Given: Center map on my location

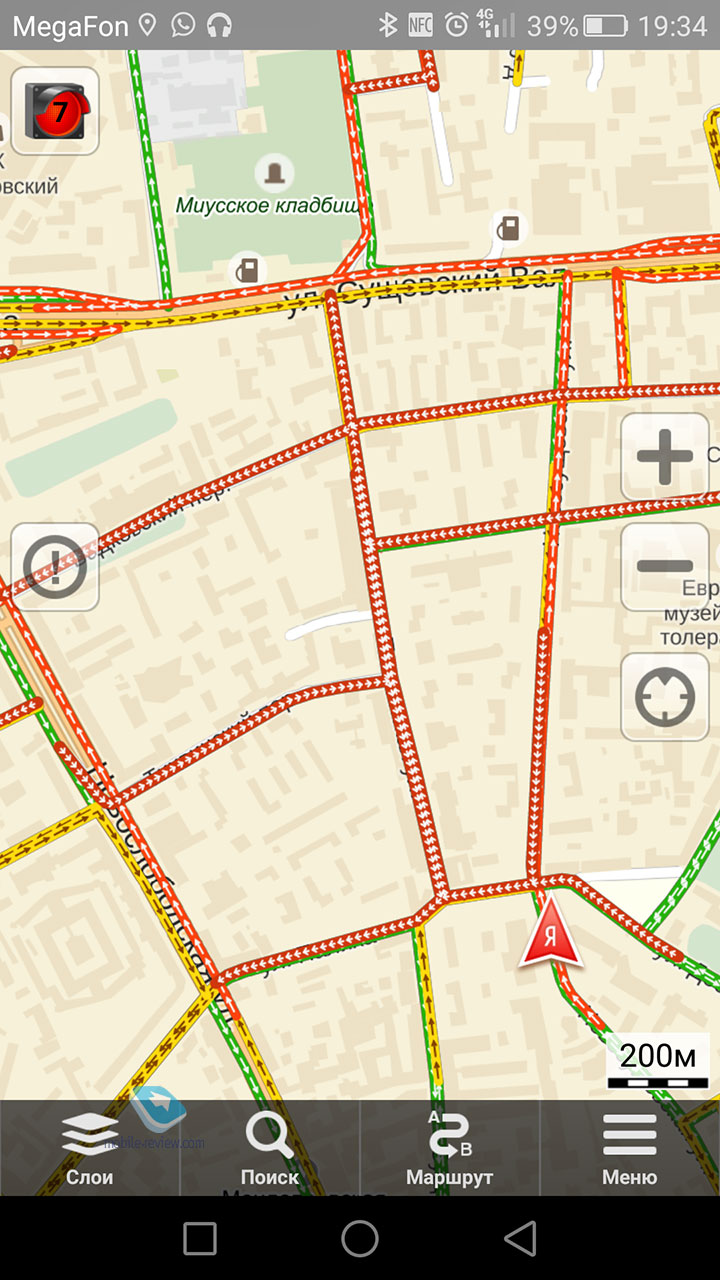Looking at the screenshot, I should [x=665, y=697].
